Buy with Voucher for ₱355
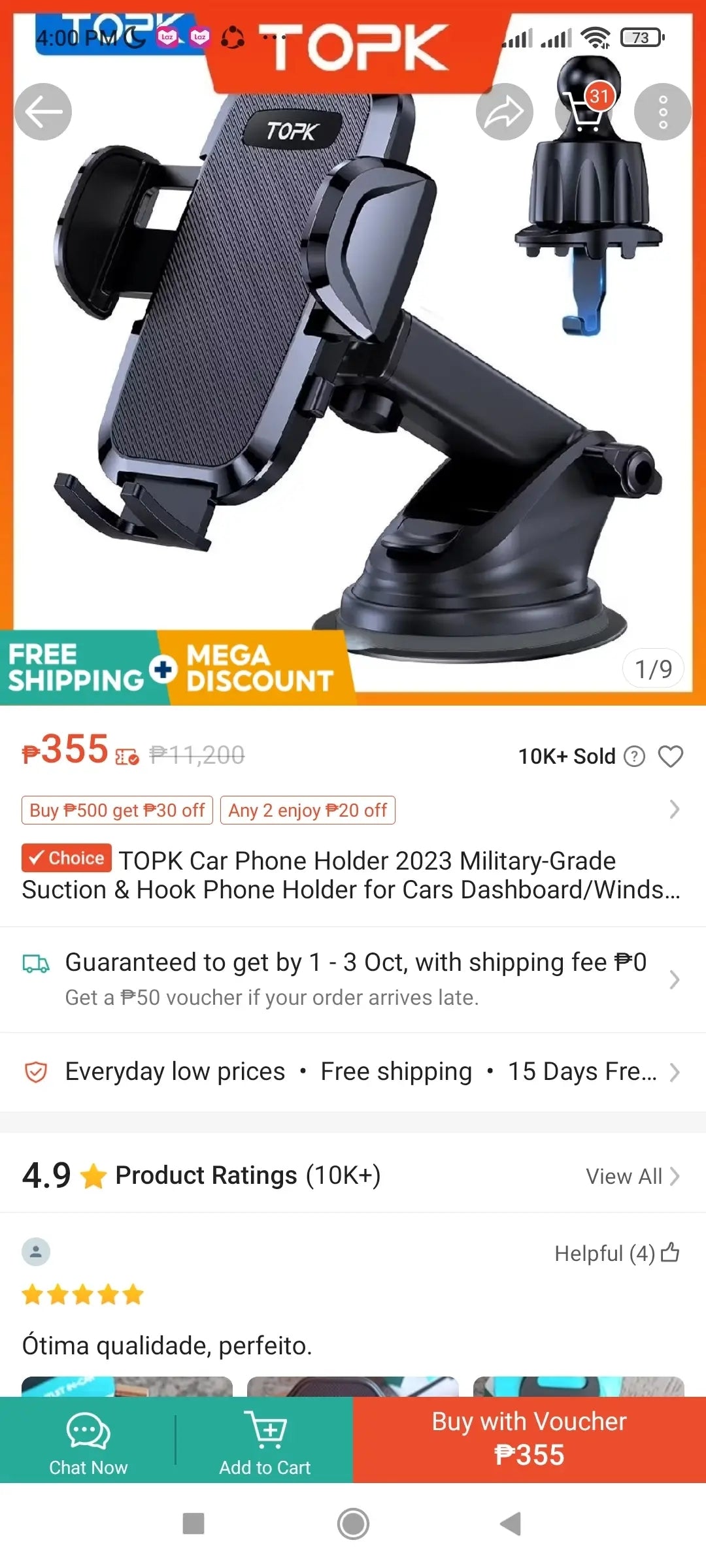This screenshot has width=706, height=1568. 529,1441
